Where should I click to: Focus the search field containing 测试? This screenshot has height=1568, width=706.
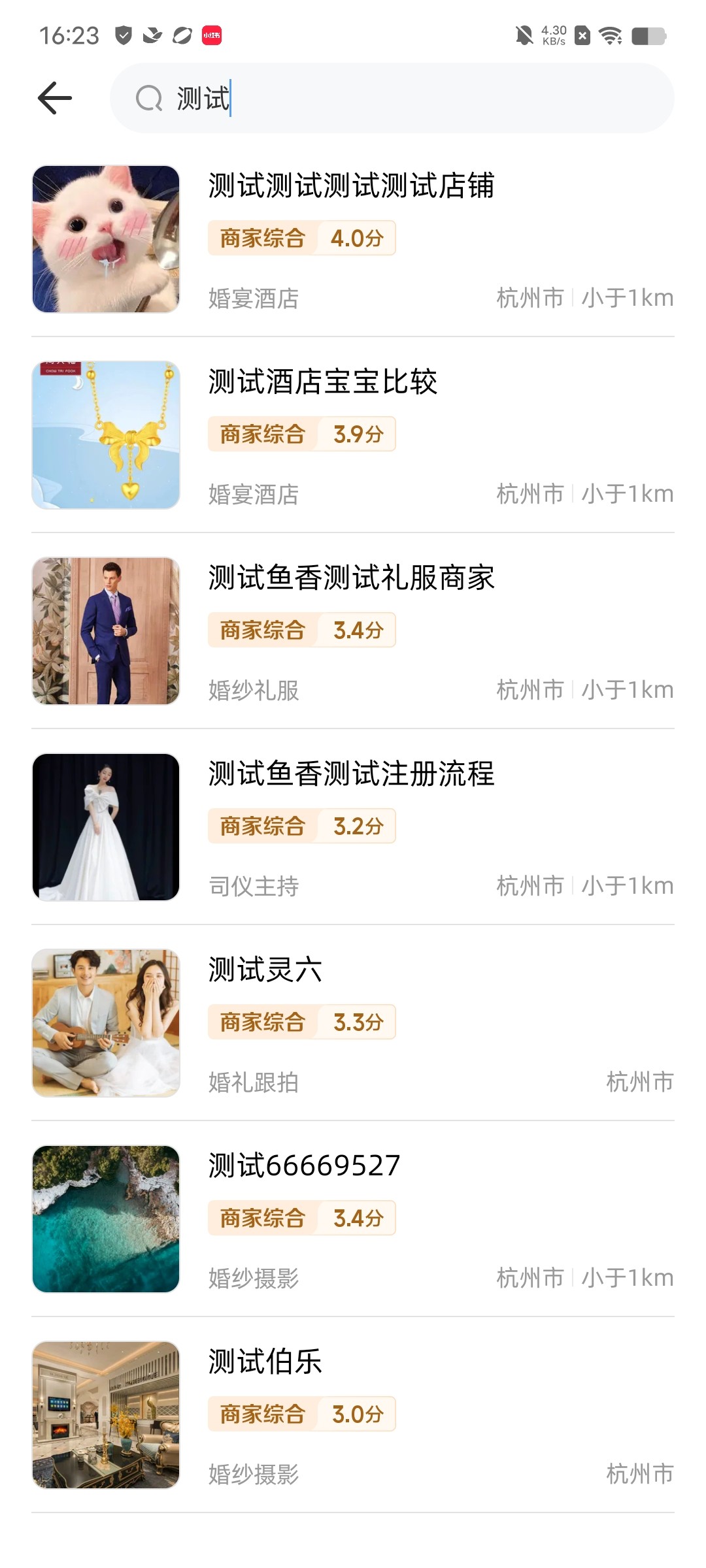(392, 99)
